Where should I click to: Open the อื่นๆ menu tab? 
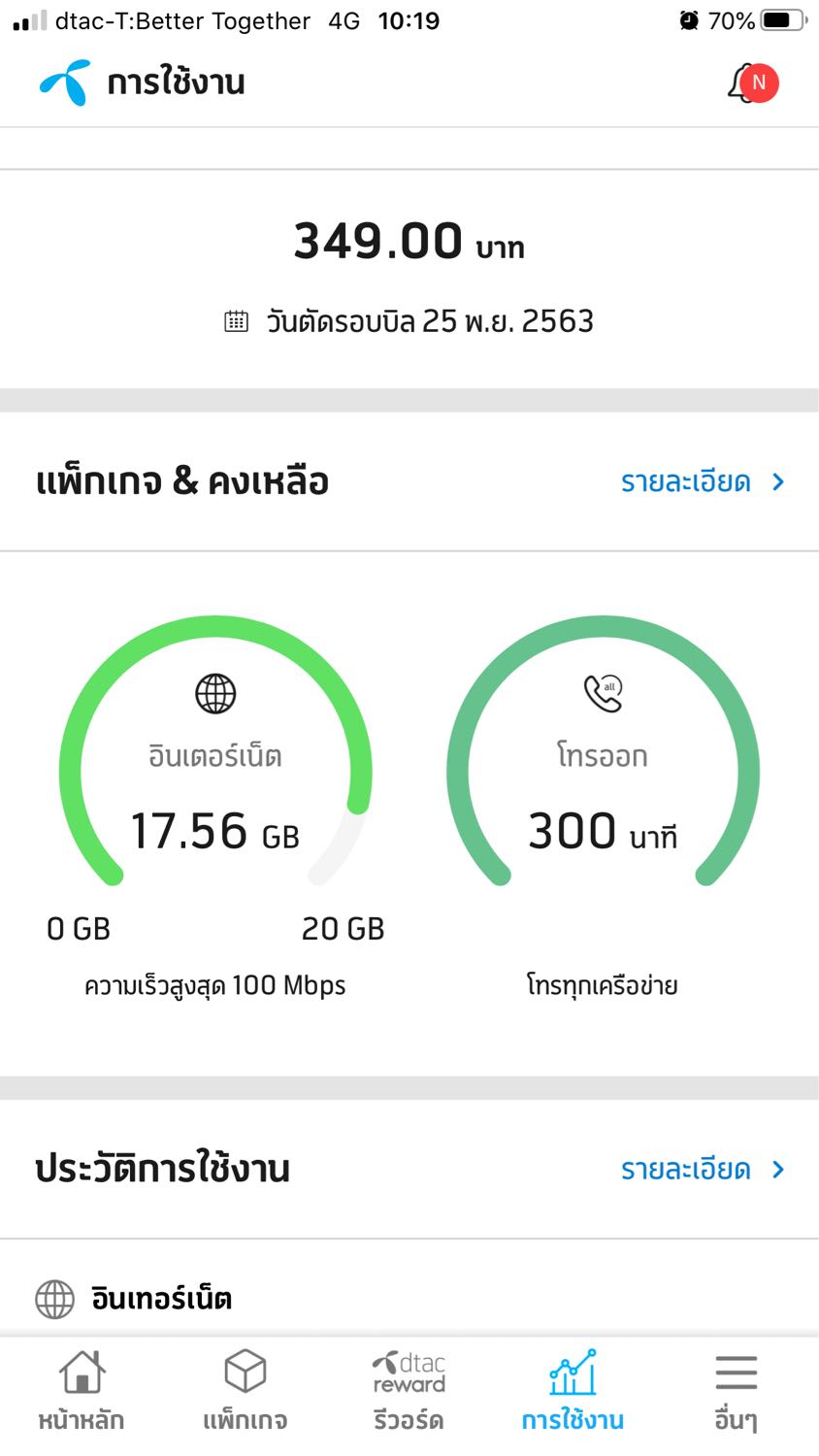[x=736, y=1392]
